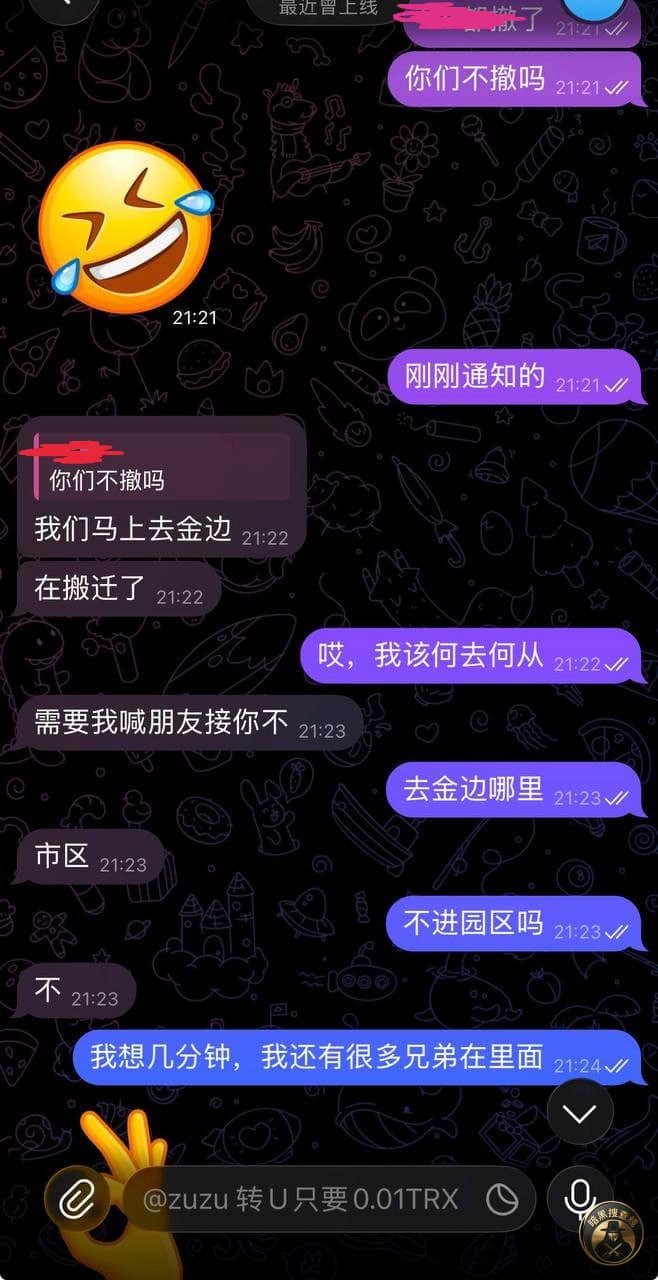Focus the message input field
658x1280 pixels.
point(300,1198)
